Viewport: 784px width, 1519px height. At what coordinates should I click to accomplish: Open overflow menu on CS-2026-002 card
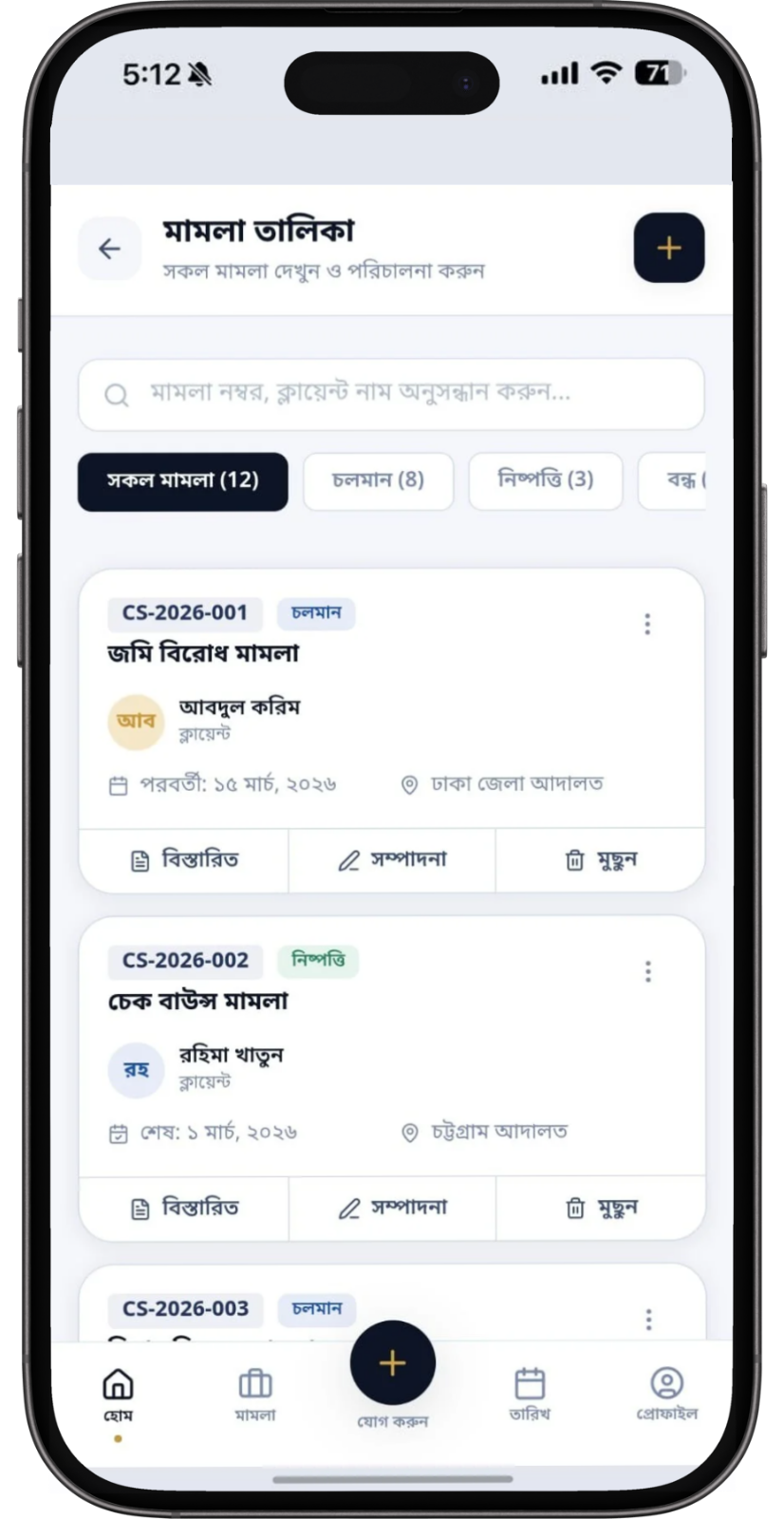point(648,971)
